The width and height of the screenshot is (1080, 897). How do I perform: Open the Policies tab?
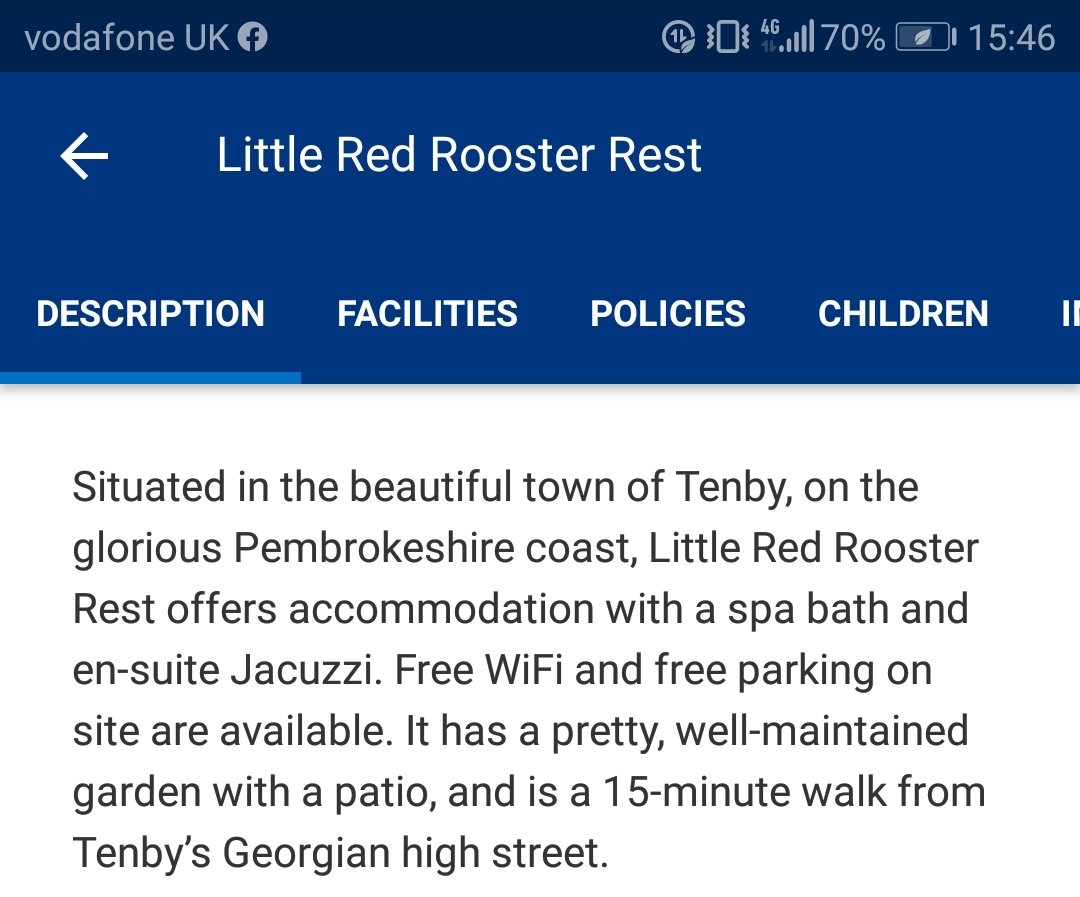pyautogui.click(x=667, y=314)
